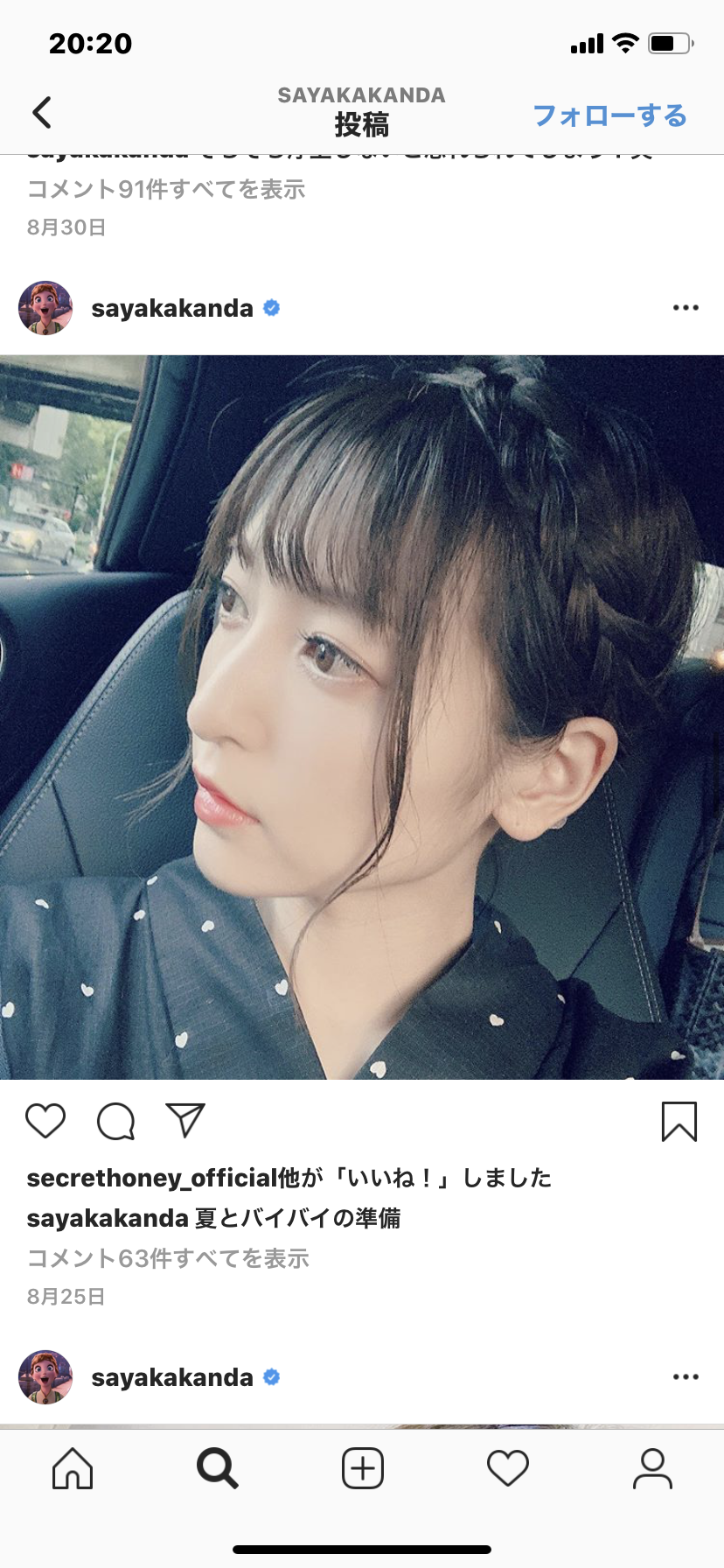Open the home feed tab
Viewport: 724px width, 1568px height.
click(73, 1468)
